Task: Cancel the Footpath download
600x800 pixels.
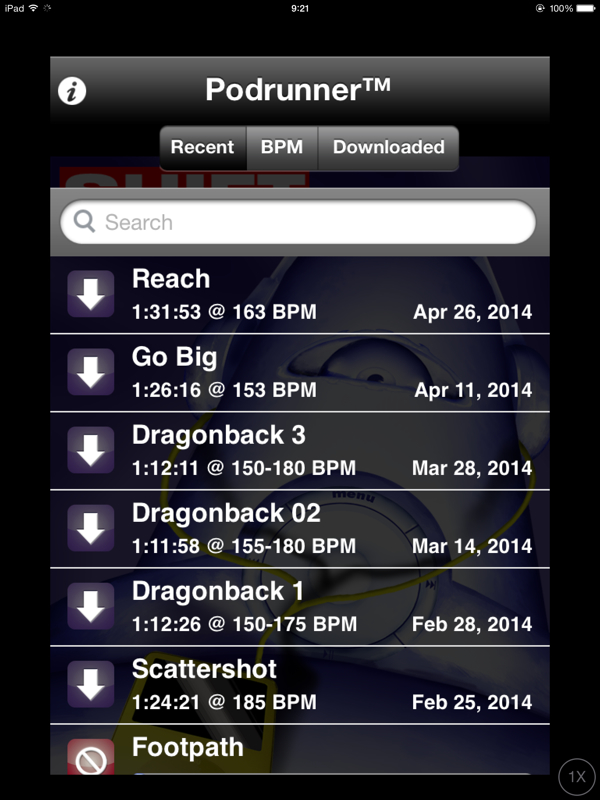Action: [91, 757]
